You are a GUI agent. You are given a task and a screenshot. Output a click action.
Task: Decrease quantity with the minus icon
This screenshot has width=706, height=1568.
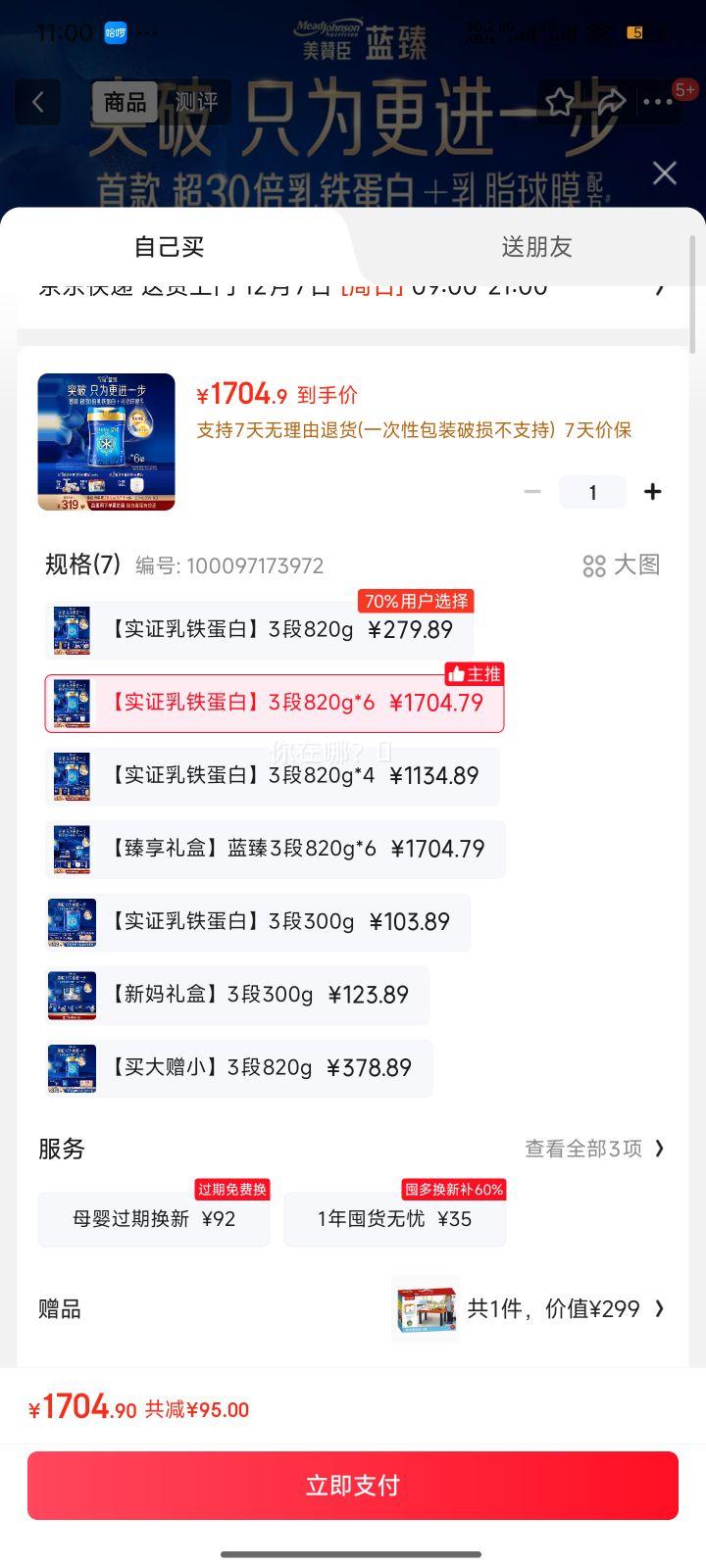pos(532,492)
